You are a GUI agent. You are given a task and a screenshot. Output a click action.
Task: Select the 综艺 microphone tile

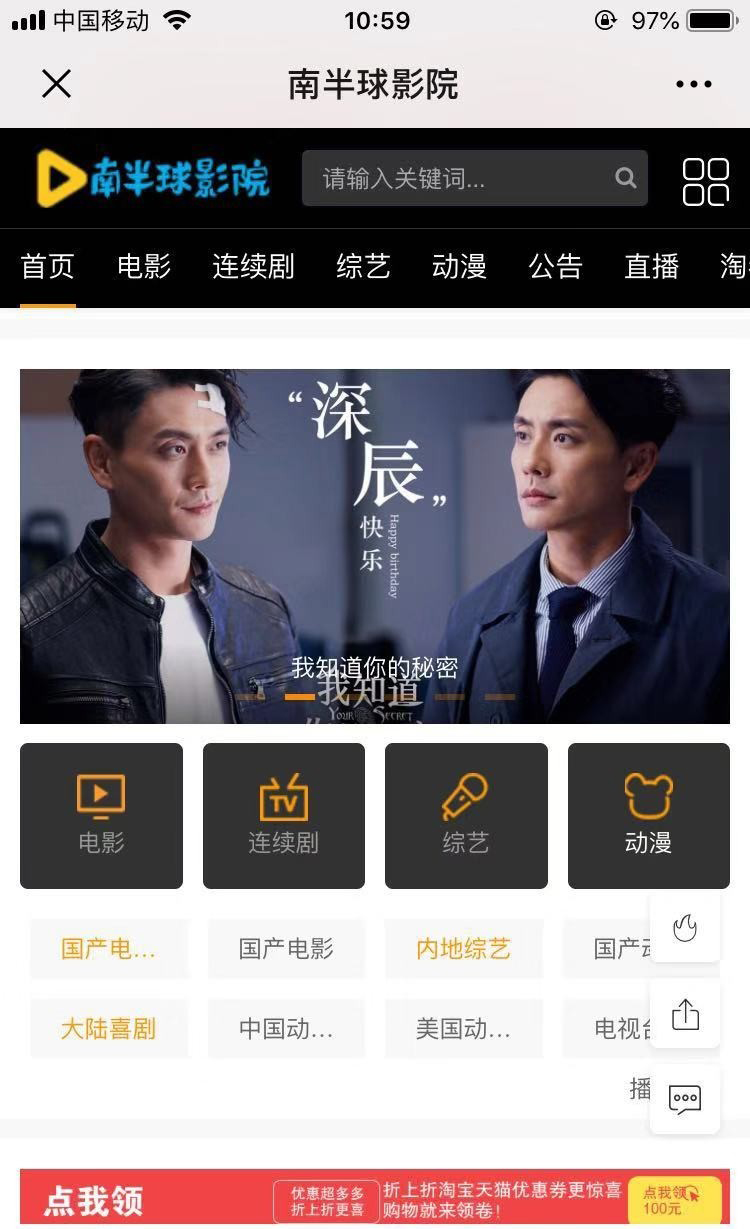466,816
